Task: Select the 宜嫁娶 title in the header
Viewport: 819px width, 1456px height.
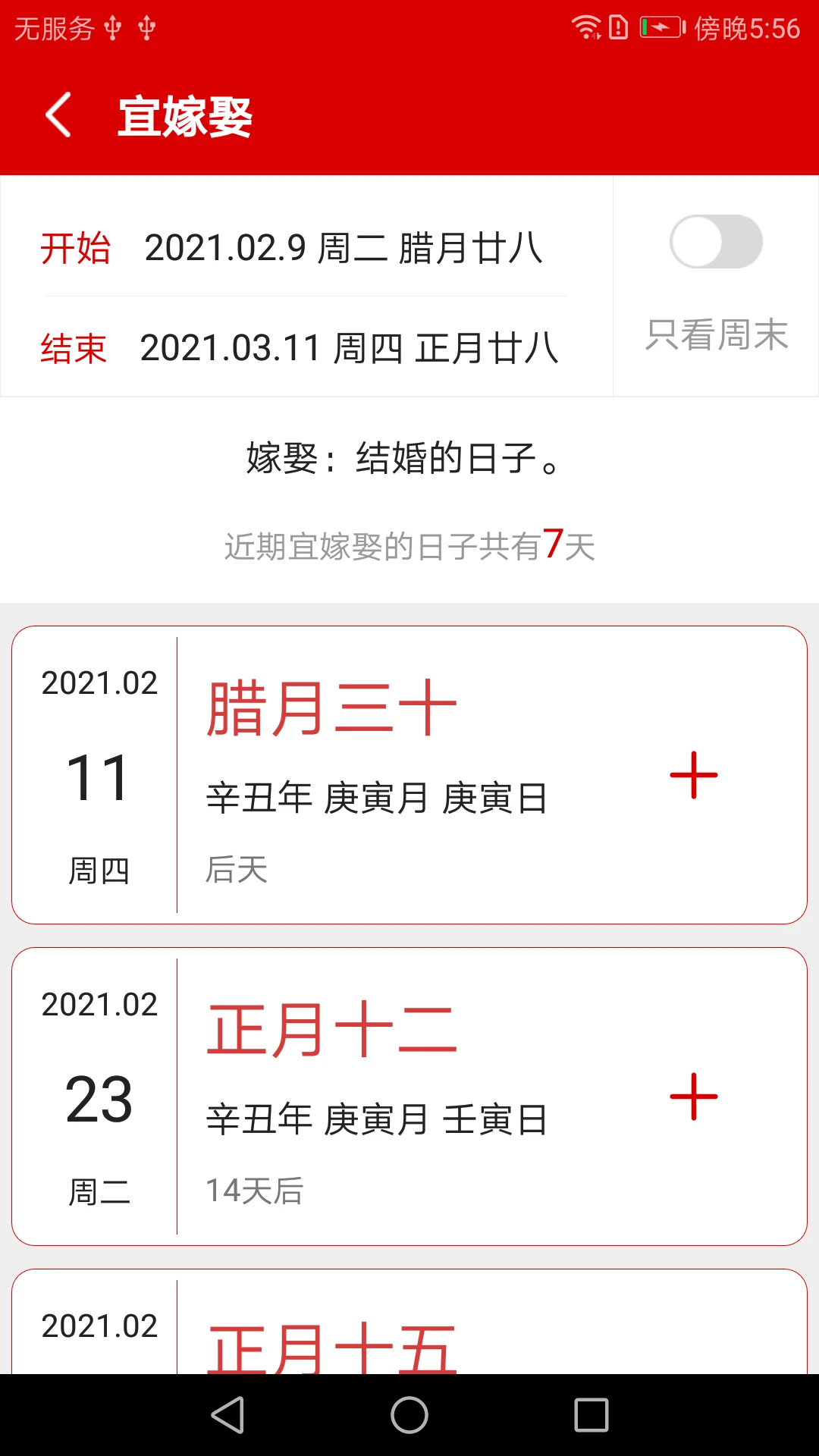Action: (184, 115)
